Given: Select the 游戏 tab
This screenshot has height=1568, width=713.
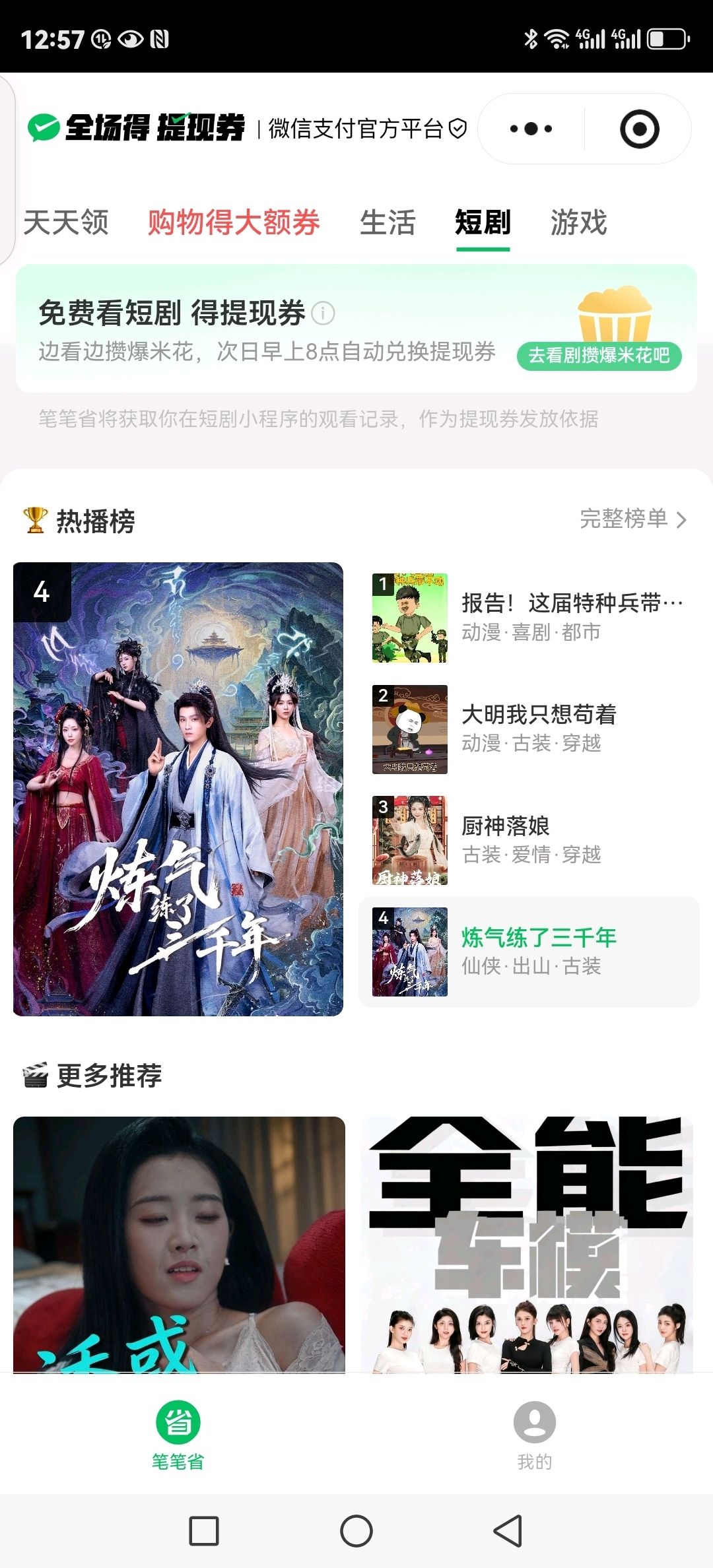Looking at the screenshot, I should click(x=578, y=222).
